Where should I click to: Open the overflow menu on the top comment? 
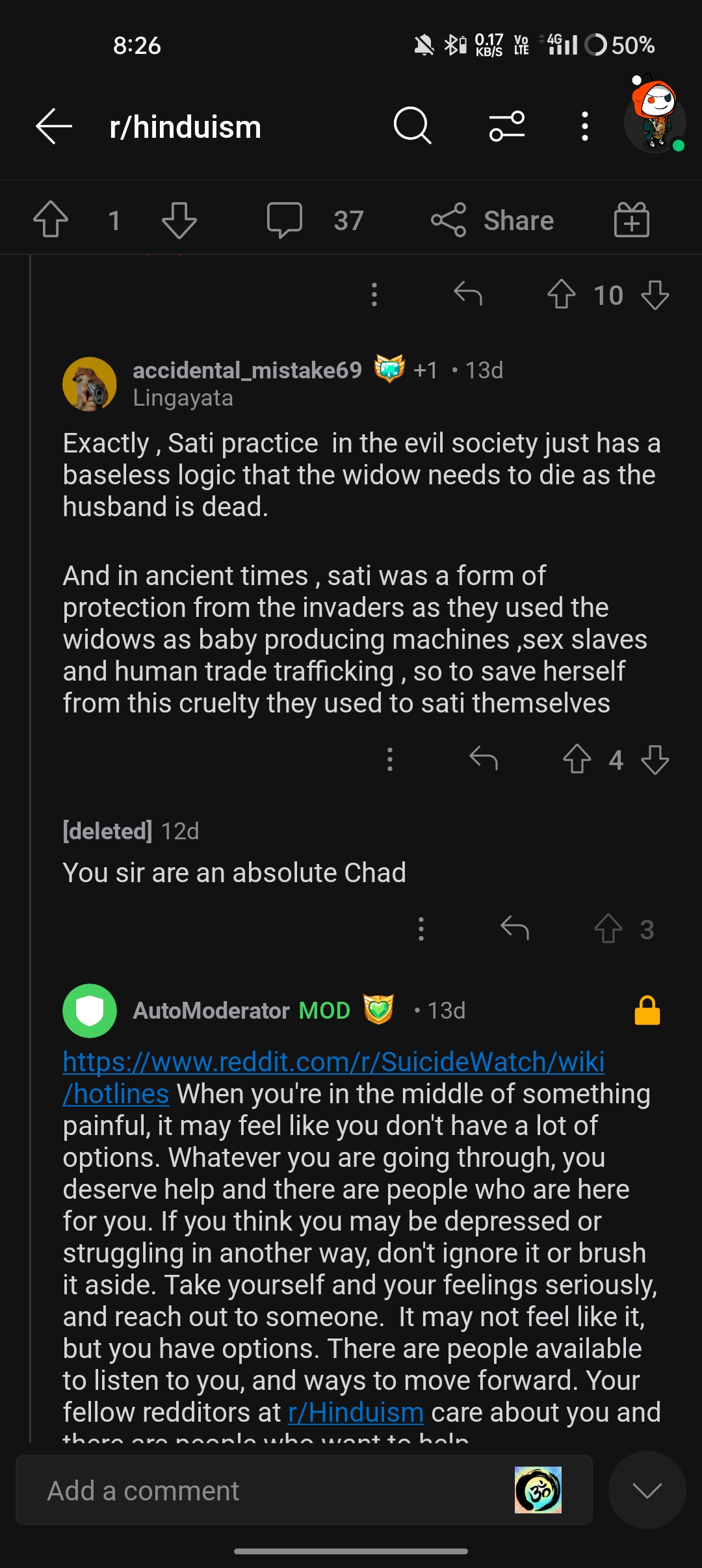374,294
